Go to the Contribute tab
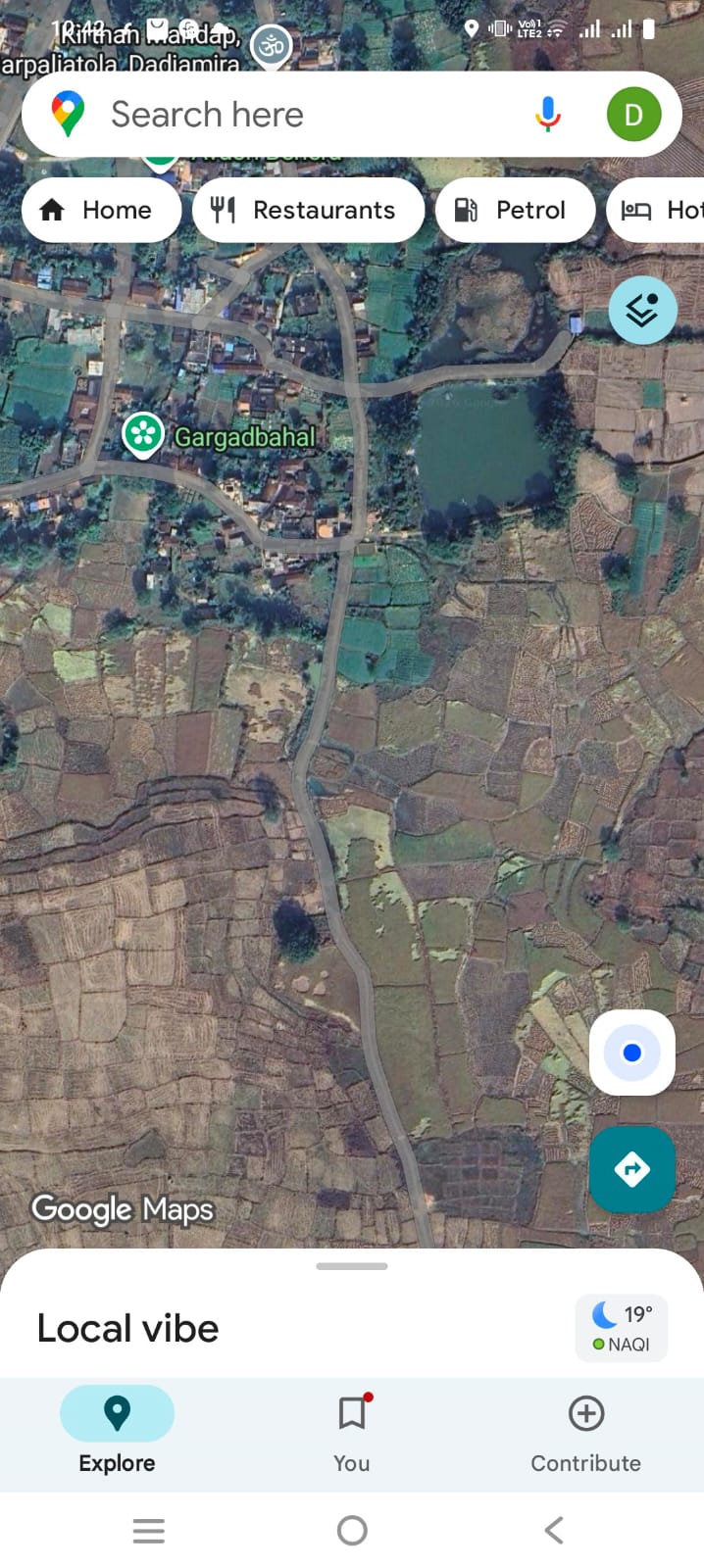This screenshot has height=1568, width=704. (585, 1431)
